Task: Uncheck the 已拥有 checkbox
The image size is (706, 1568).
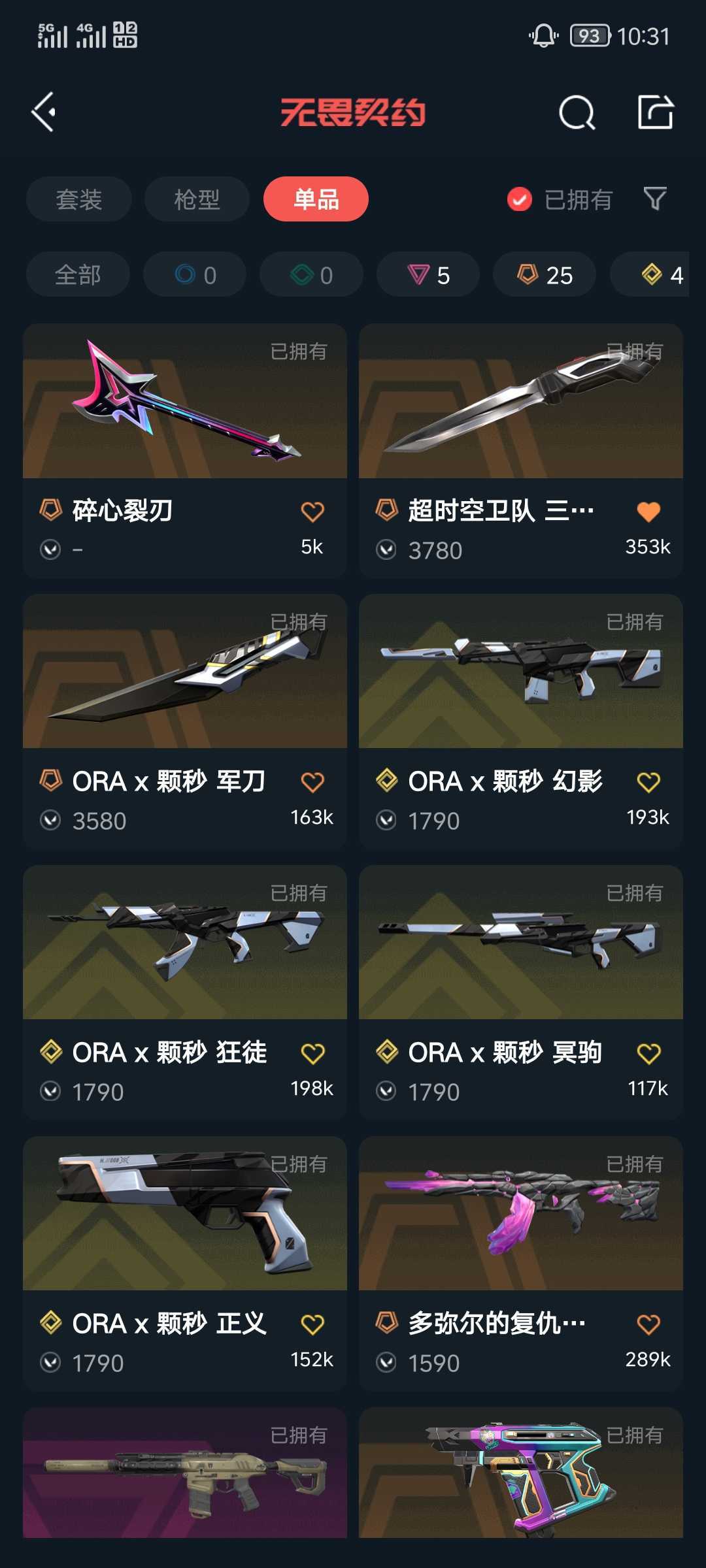Action: coord(520,199)
